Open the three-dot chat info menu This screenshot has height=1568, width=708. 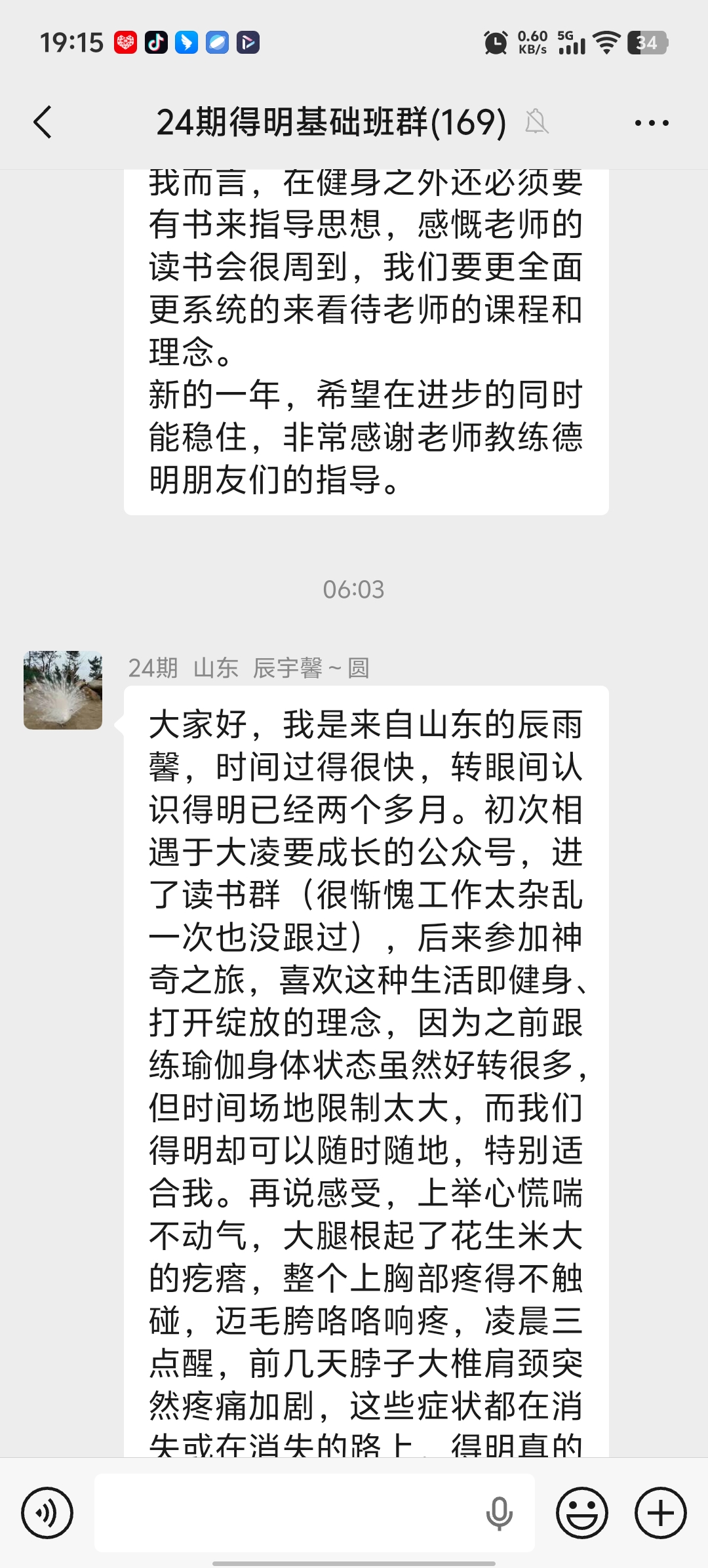(x=652, y=123)
